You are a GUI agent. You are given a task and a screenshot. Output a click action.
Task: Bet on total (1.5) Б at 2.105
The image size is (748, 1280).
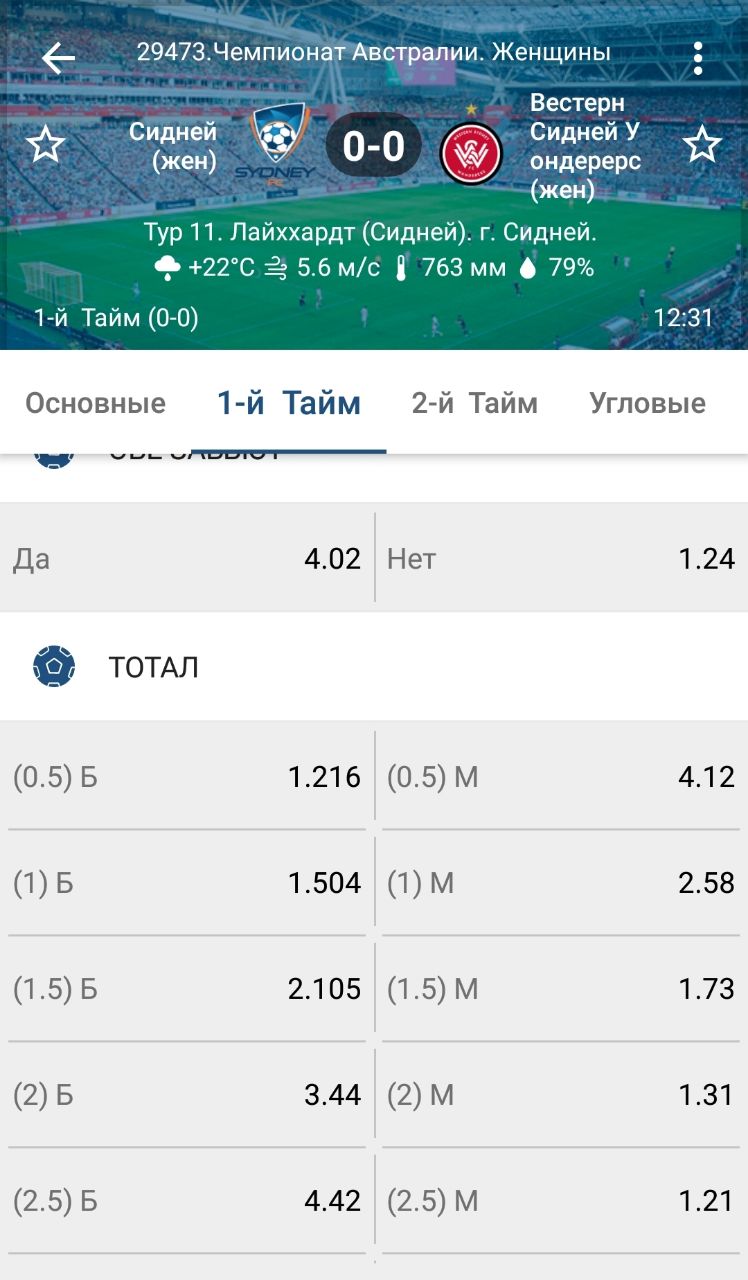coord(187,989)
